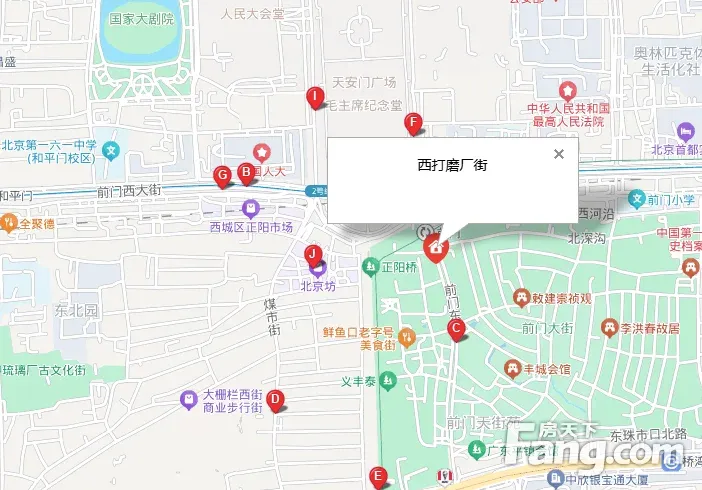This screenshot has height=490, width=702.
Task: Open map marker C
Action: click(x=455, y=328)
